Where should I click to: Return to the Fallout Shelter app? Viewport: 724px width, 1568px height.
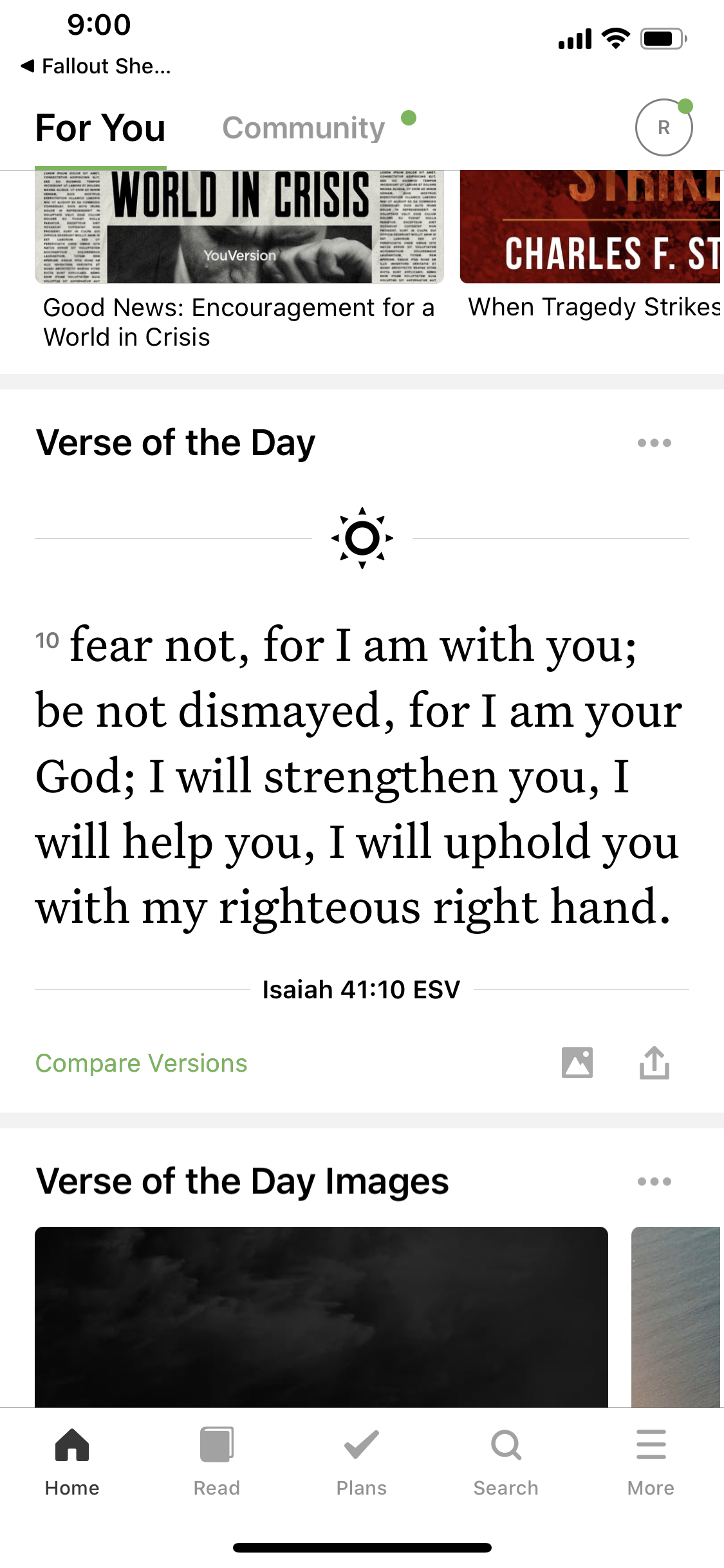point(97,66)
